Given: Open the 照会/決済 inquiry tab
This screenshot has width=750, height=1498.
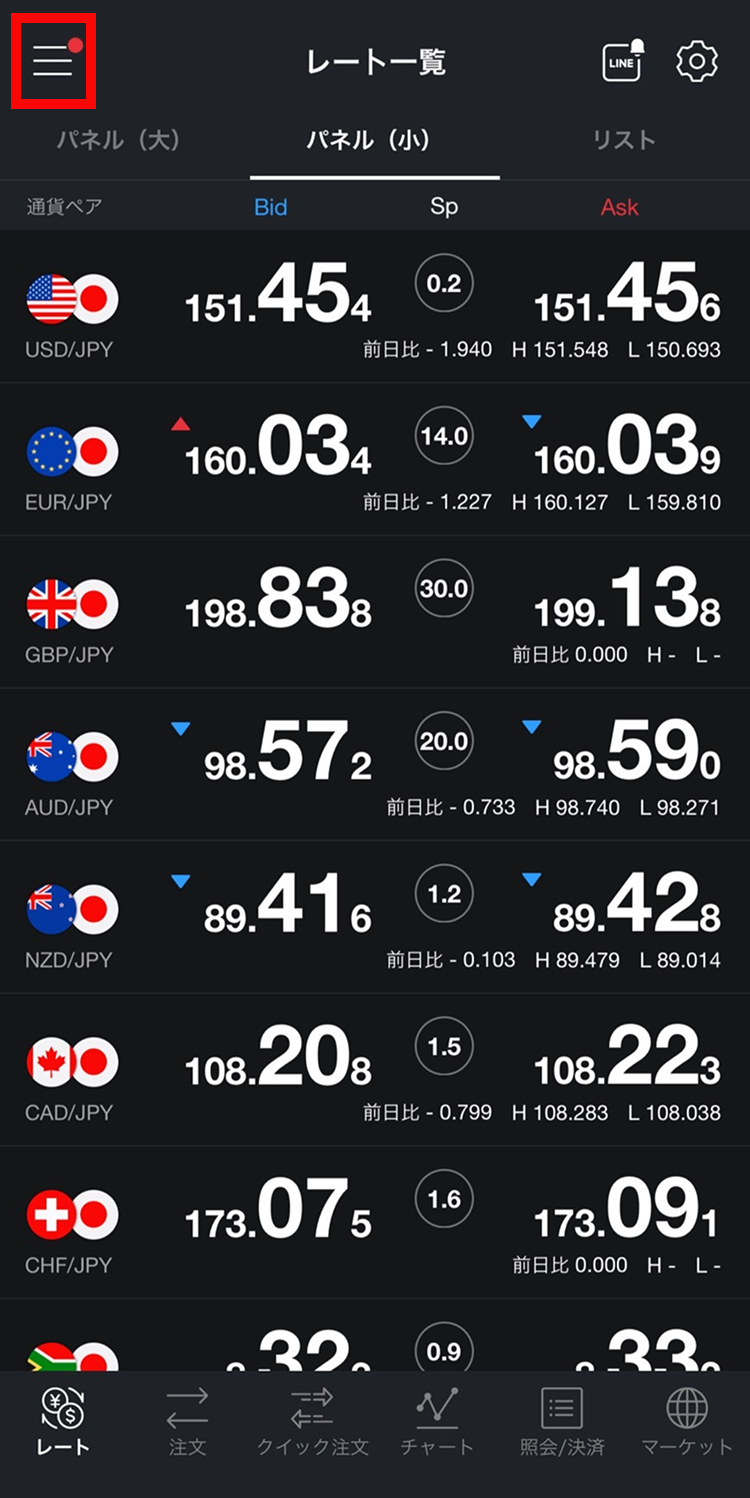Looking at the screenshot, I should pyautogui.click(x=562, y=1422).
